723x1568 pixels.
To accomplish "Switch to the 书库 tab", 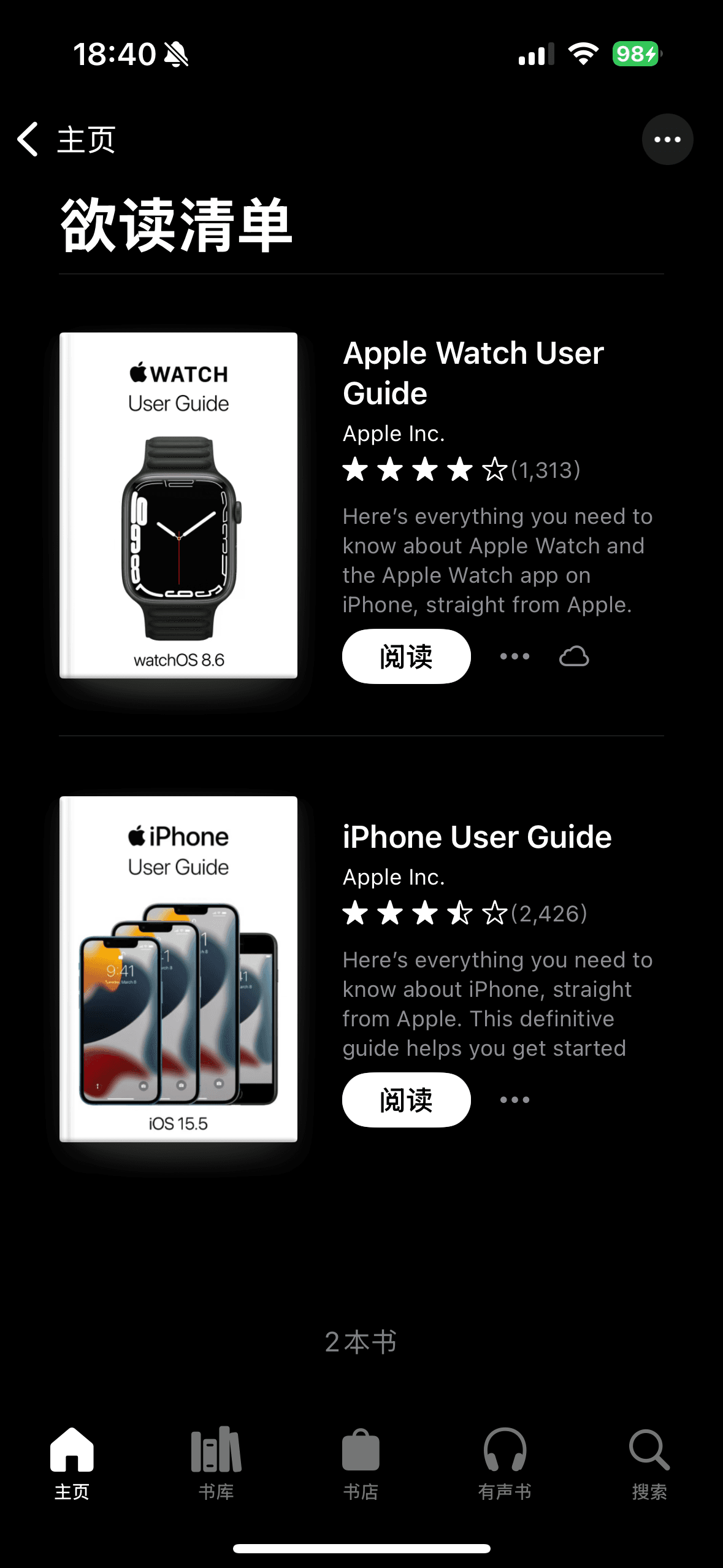I will coord(216,1462).
